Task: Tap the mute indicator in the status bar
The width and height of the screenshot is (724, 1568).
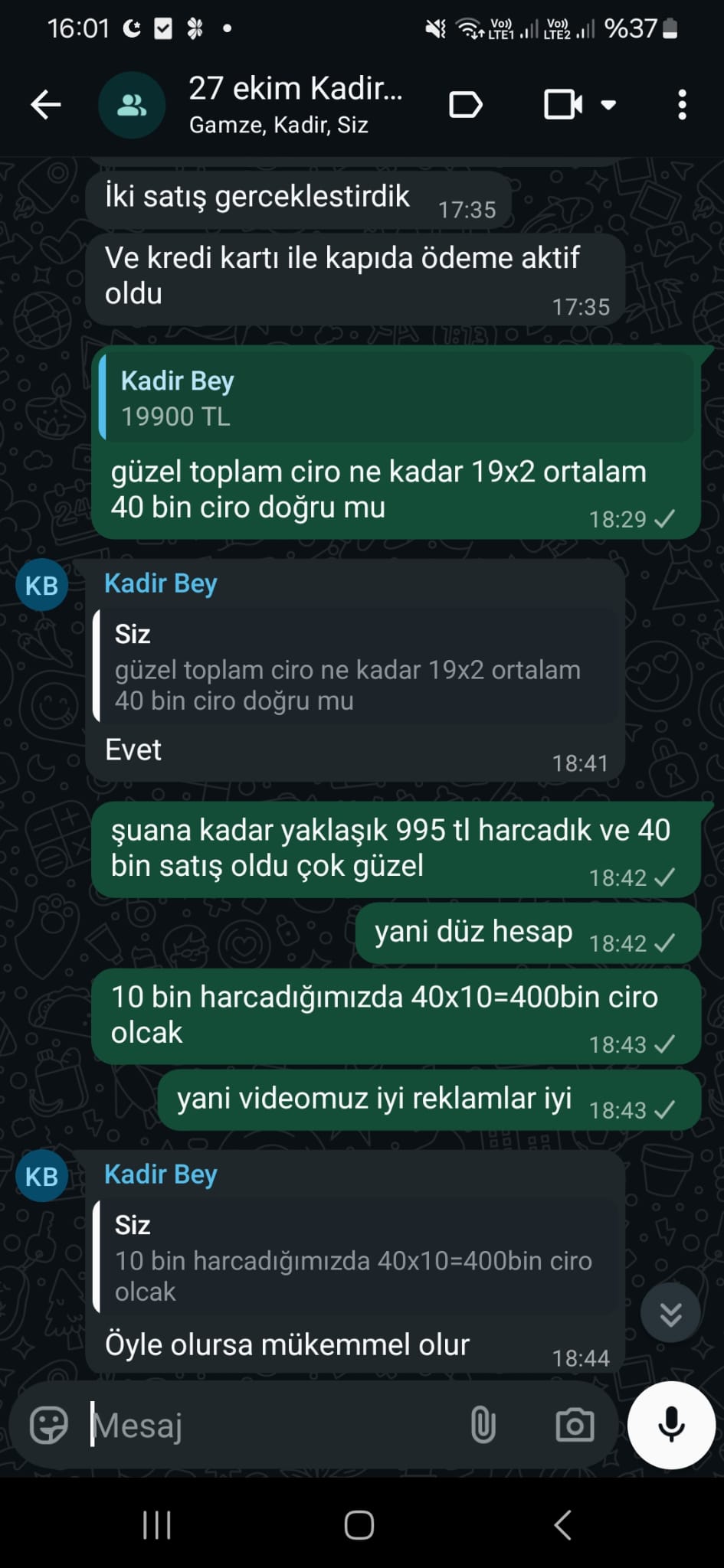Action: point(434,28)
